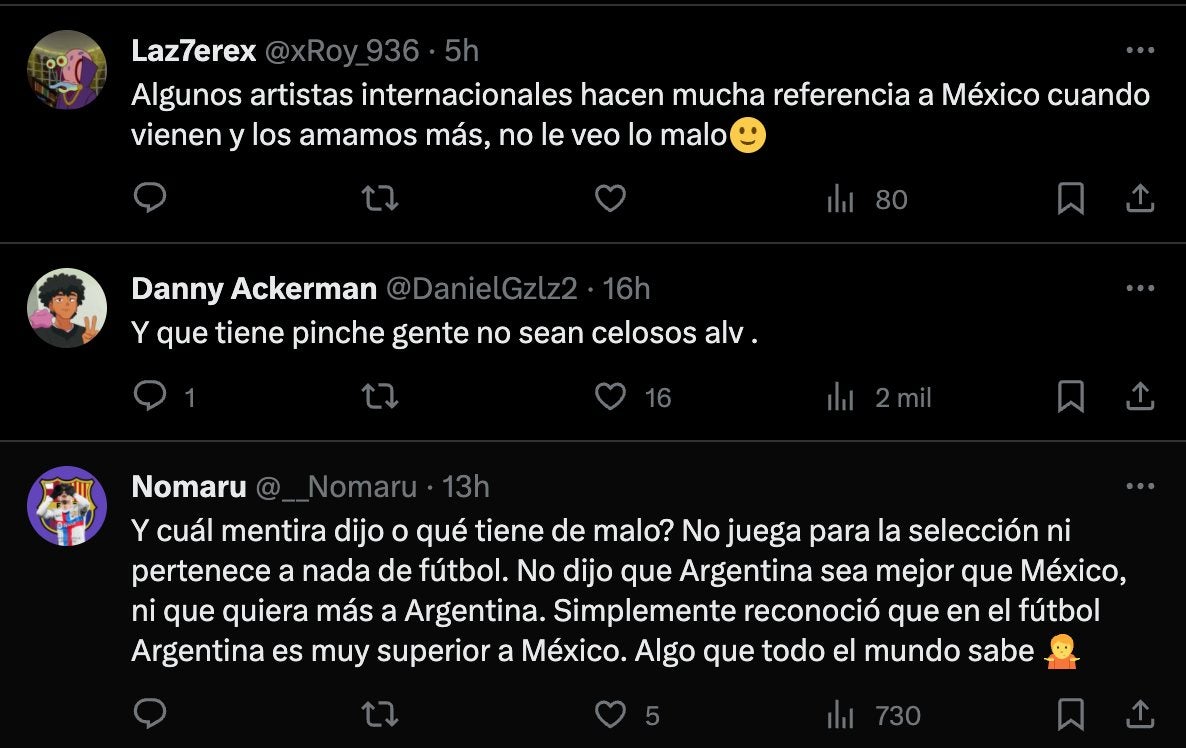Like Nomaru's tweet about Argentina
This screenshot has height=748, width=1186.
(610, 714)
